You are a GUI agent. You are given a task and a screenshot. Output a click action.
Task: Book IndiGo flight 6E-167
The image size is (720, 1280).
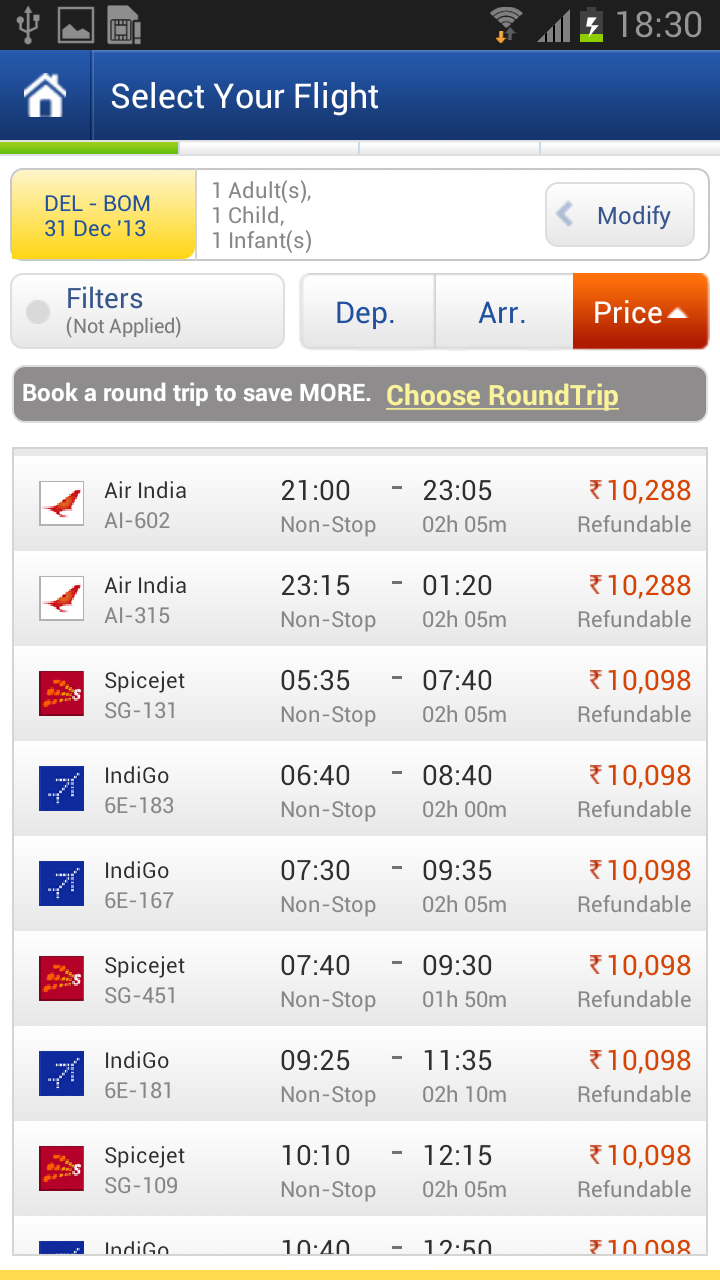point(360,885)
